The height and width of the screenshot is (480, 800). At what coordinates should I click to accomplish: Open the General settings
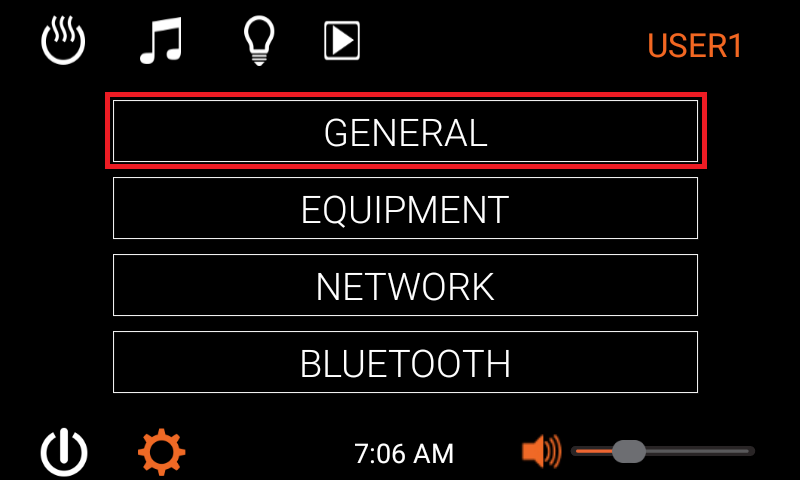(405, 131)
